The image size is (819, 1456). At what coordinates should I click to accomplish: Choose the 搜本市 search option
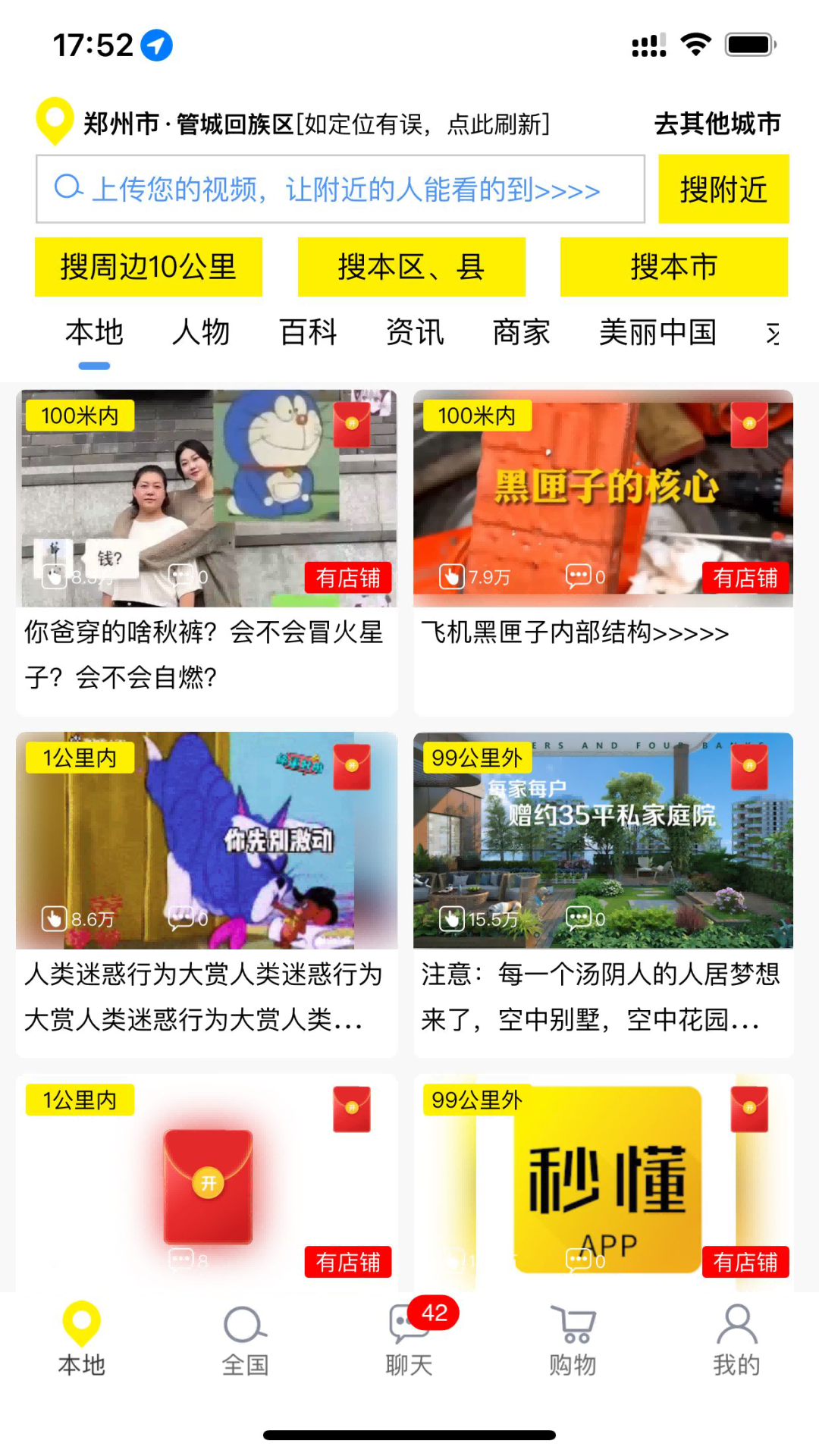(673, 267)
